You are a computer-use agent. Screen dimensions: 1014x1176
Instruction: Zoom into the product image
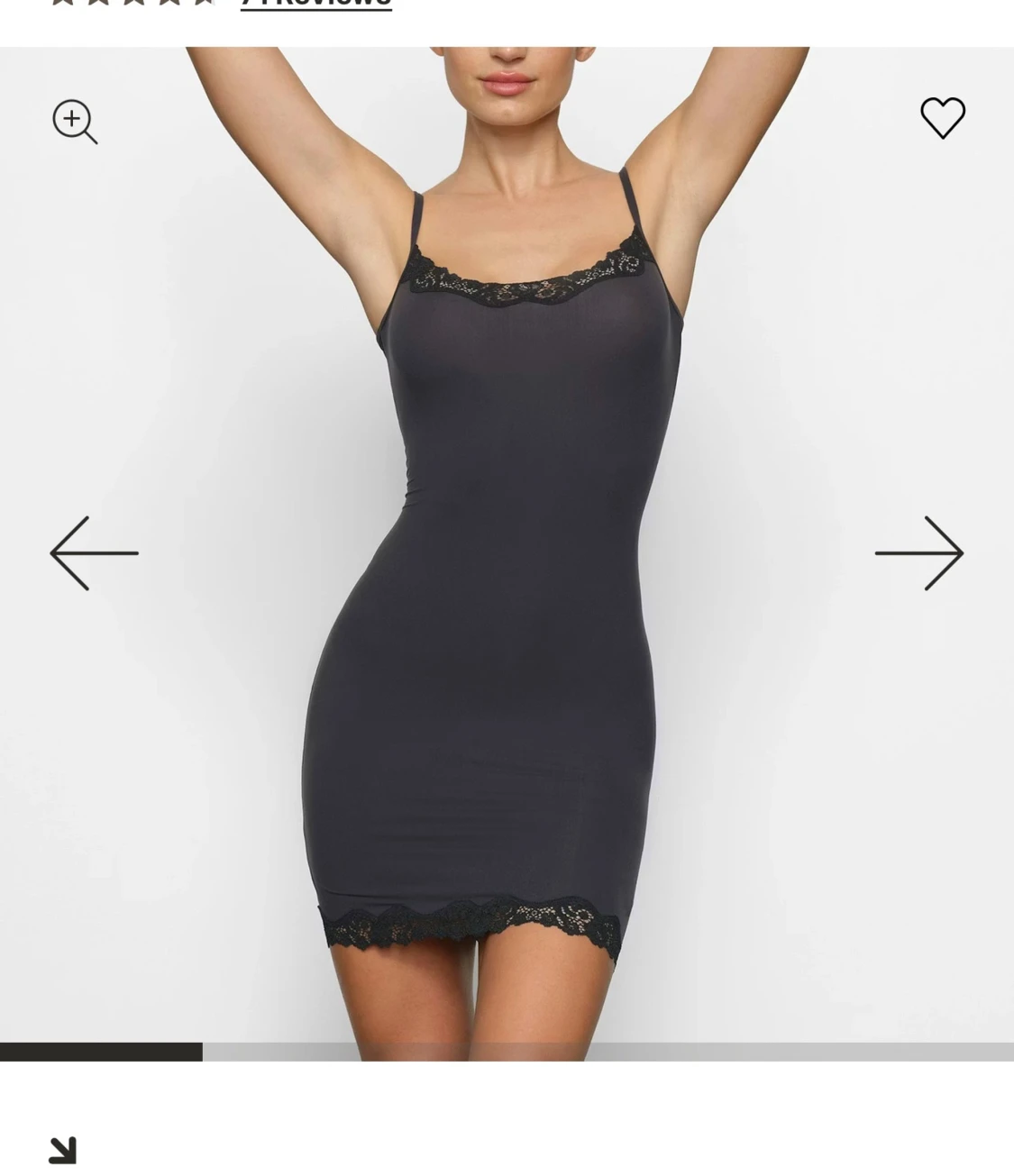pyautogui.click(x=75, y=122)
